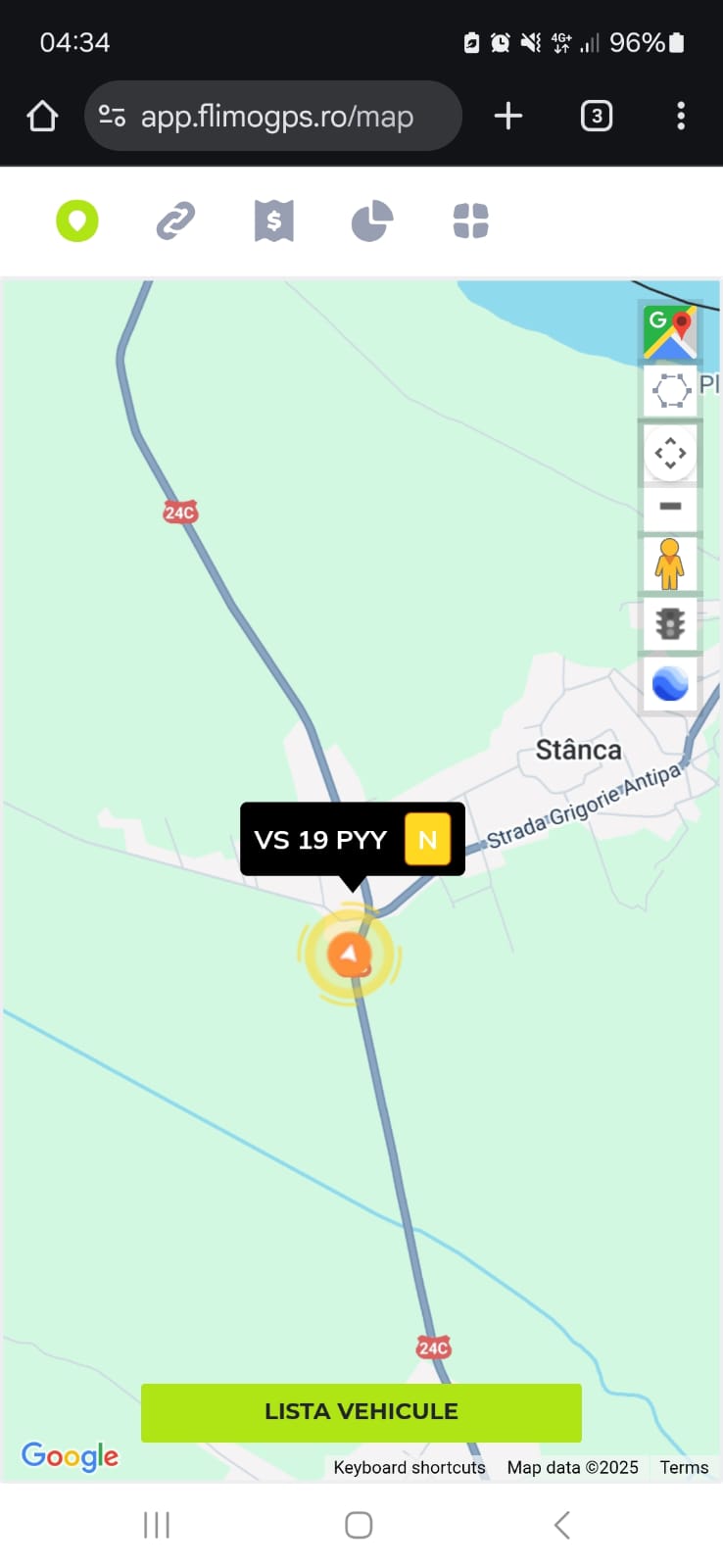Select the green map location tab
Viewport: 723px width, 1568px height.
(x=77, y=220)
